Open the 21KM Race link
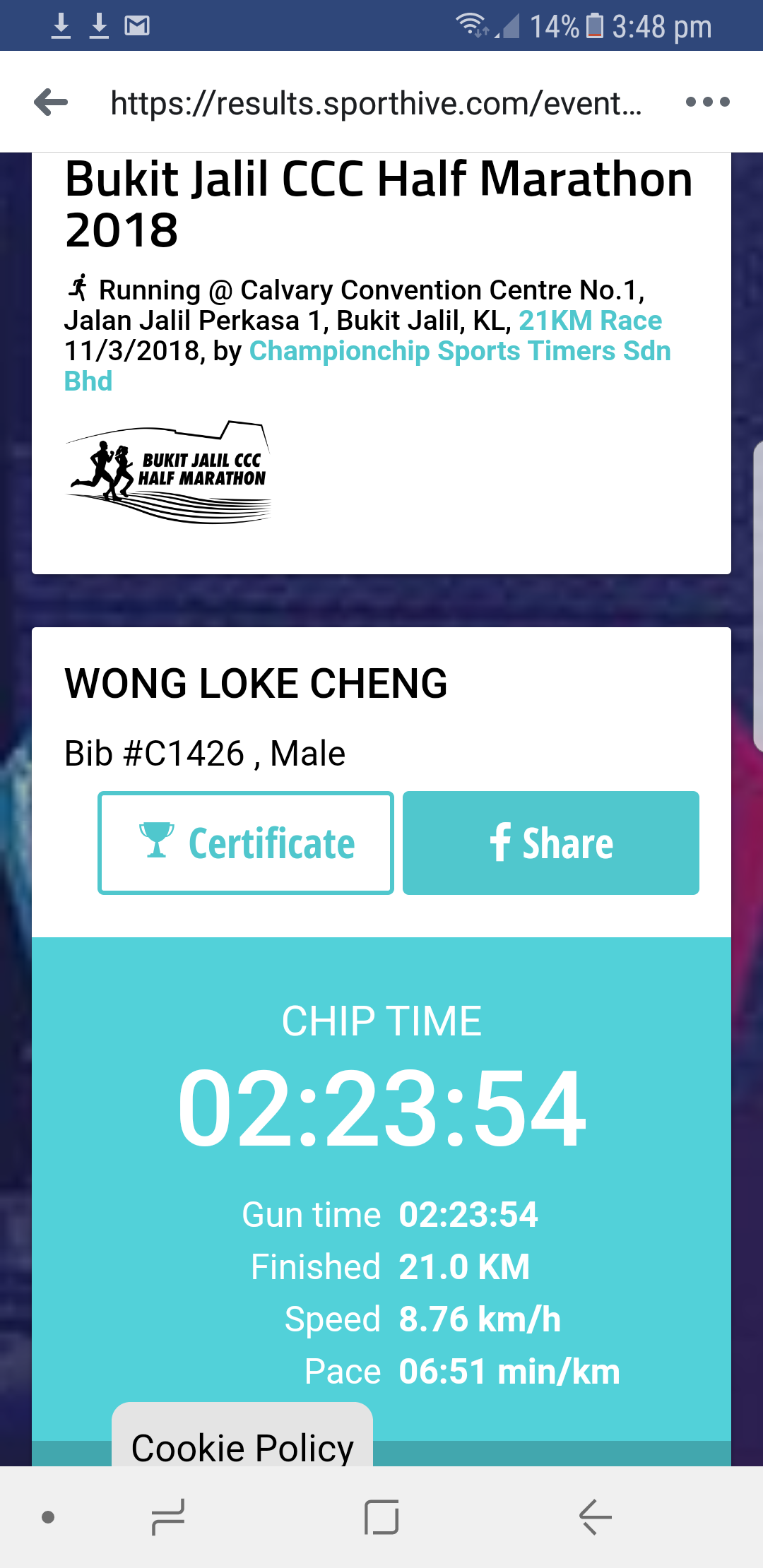 590,321
